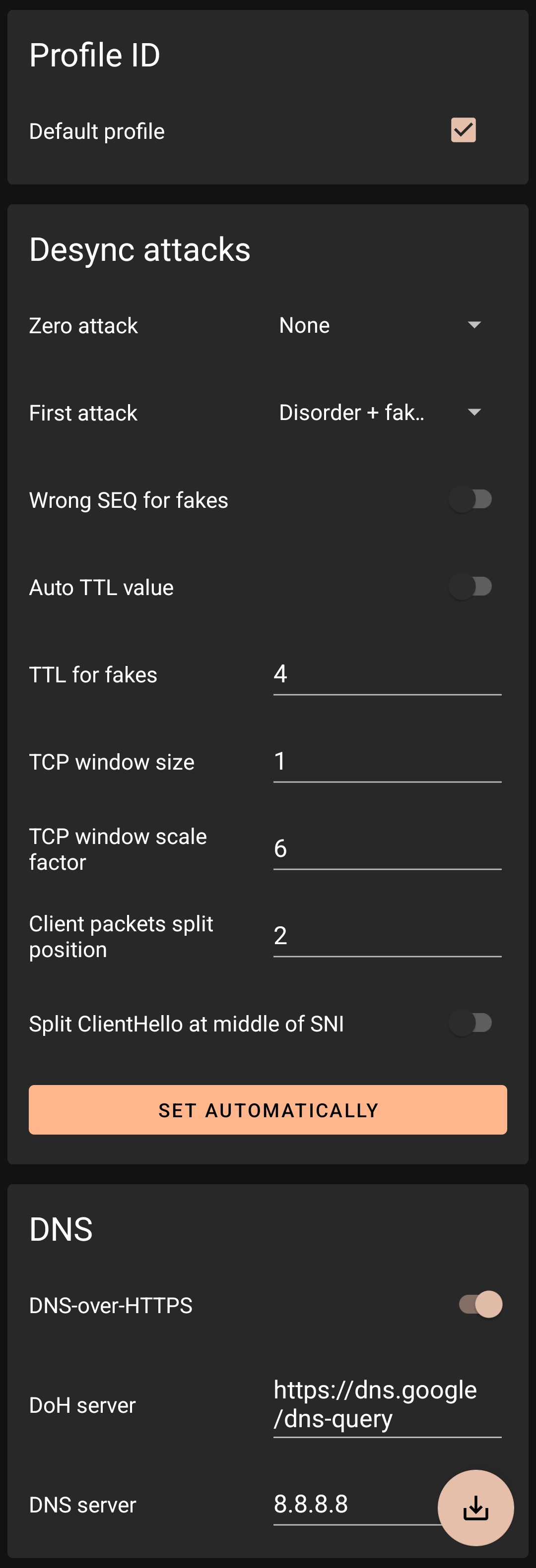The width and height of the screenshot is (536, 1568).
Task: Tap the Set Automatically button
Action: point(268,1110)
